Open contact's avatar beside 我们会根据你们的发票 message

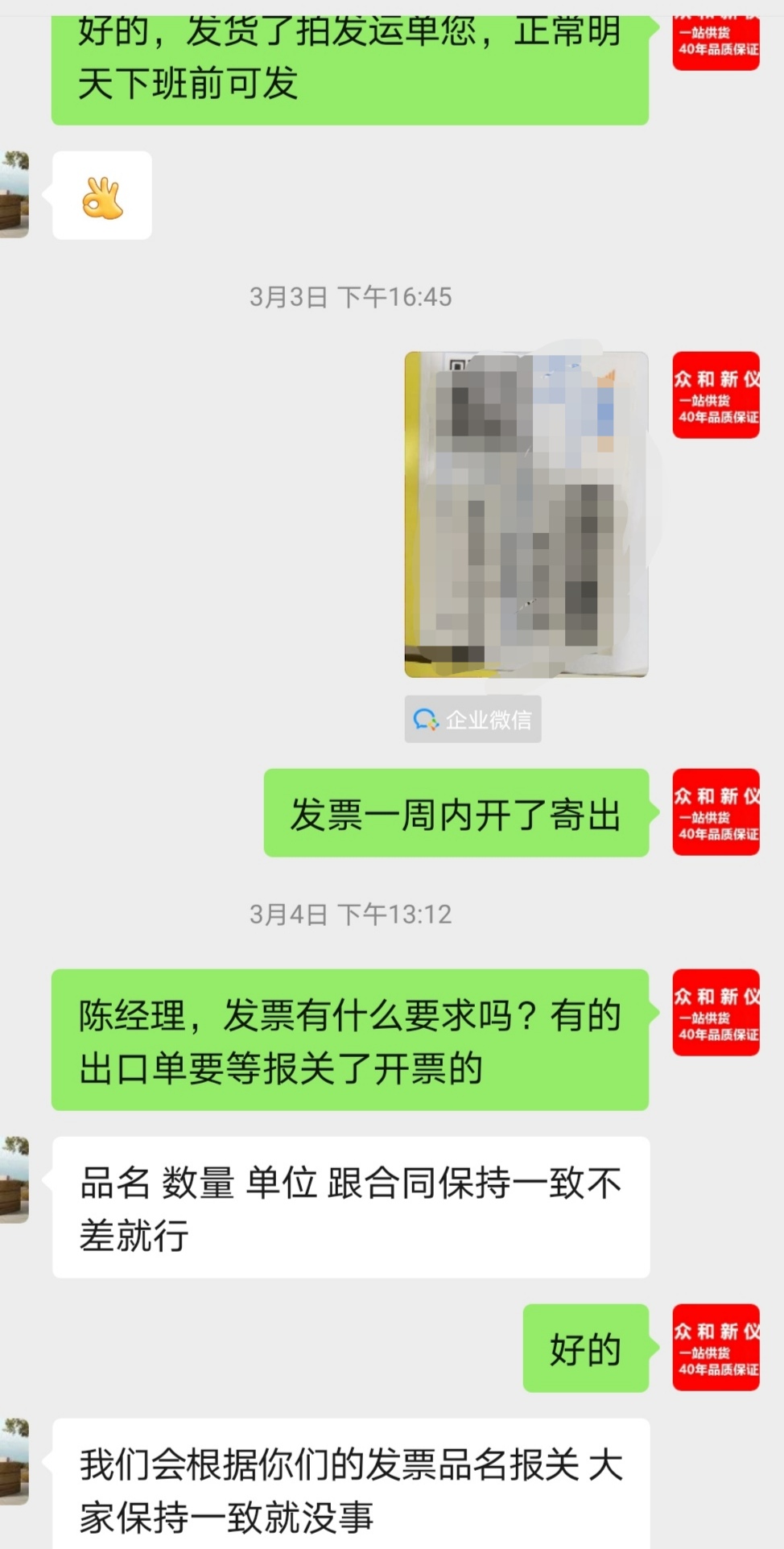[x=14, y=1462]
